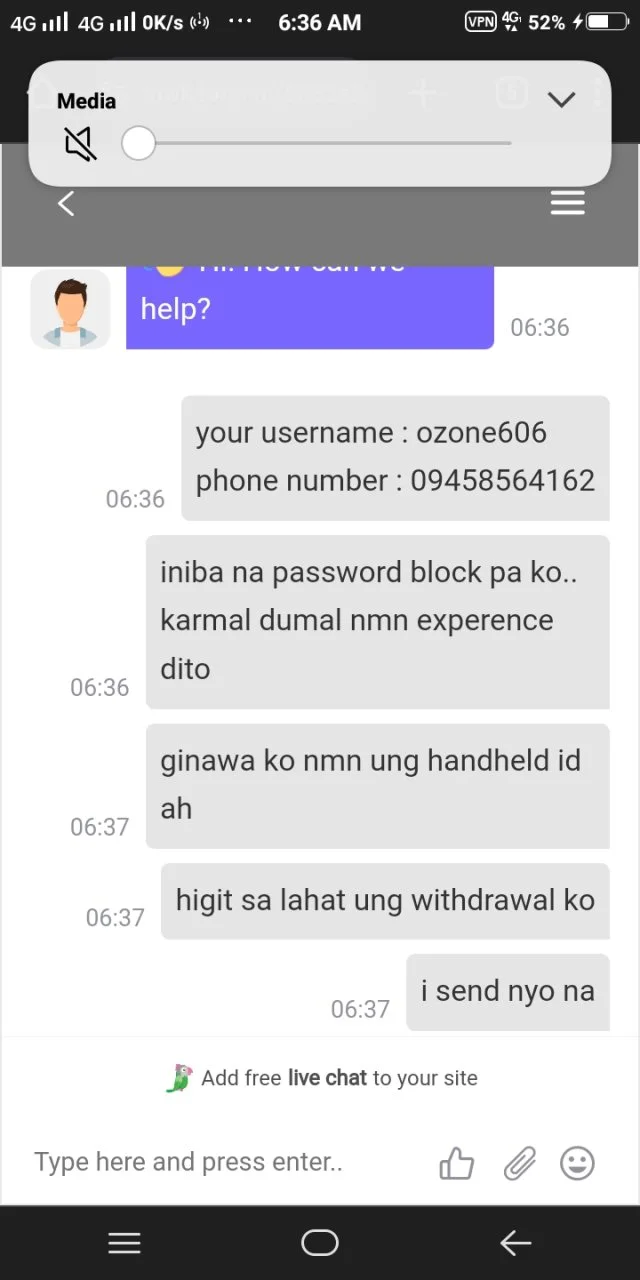Expand the volume panel chevron
Screen dimensions: 640x1280
click(562, 99)
